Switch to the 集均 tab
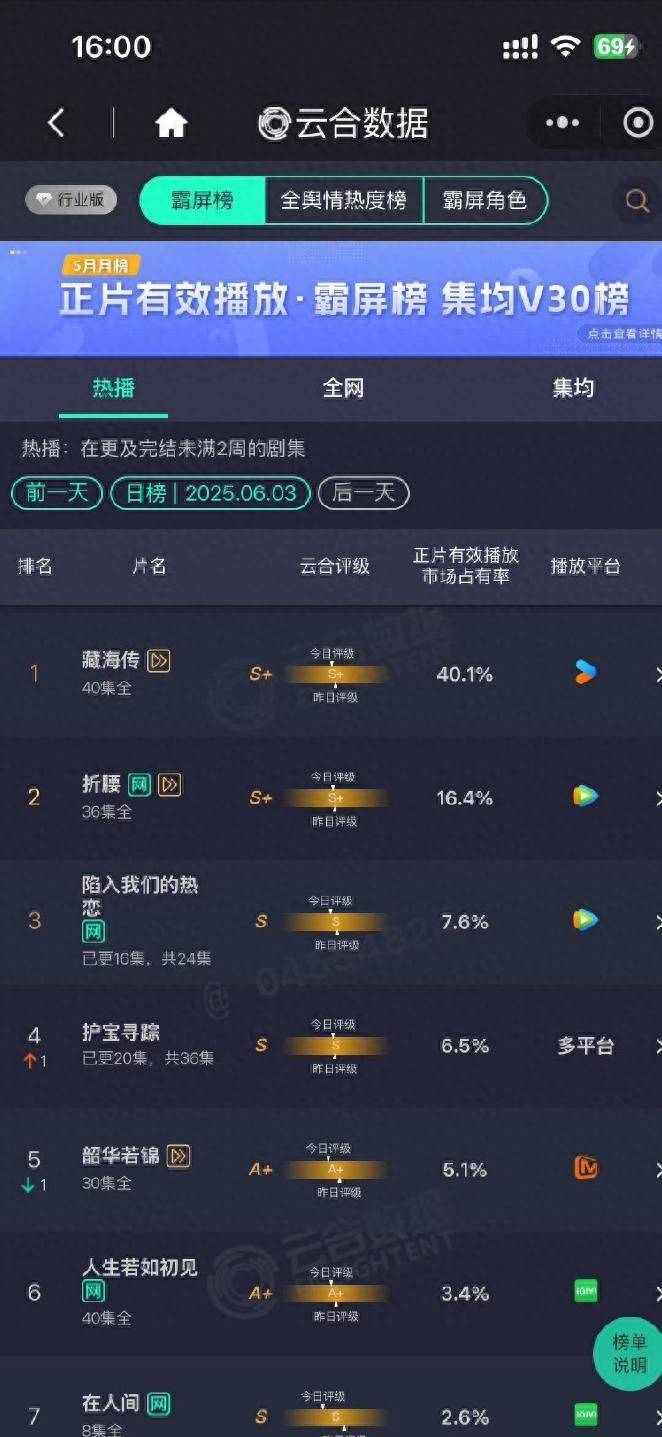The image size is (662, 1437). tap(573, 388)
